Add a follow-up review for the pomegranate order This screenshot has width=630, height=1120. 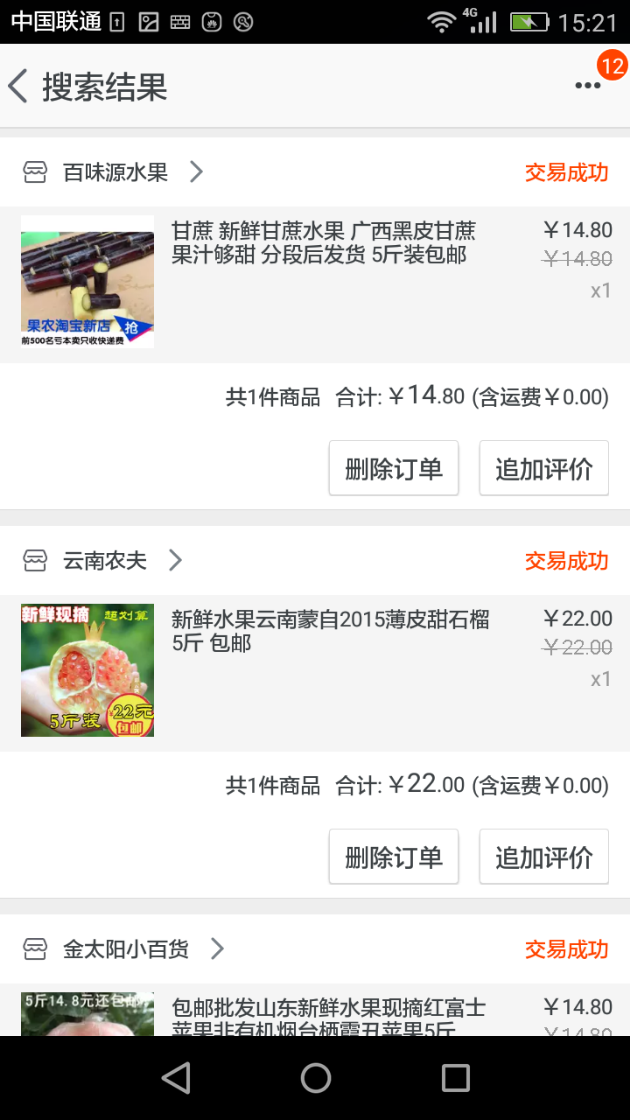pyautogui.click(x=543, y=856)
